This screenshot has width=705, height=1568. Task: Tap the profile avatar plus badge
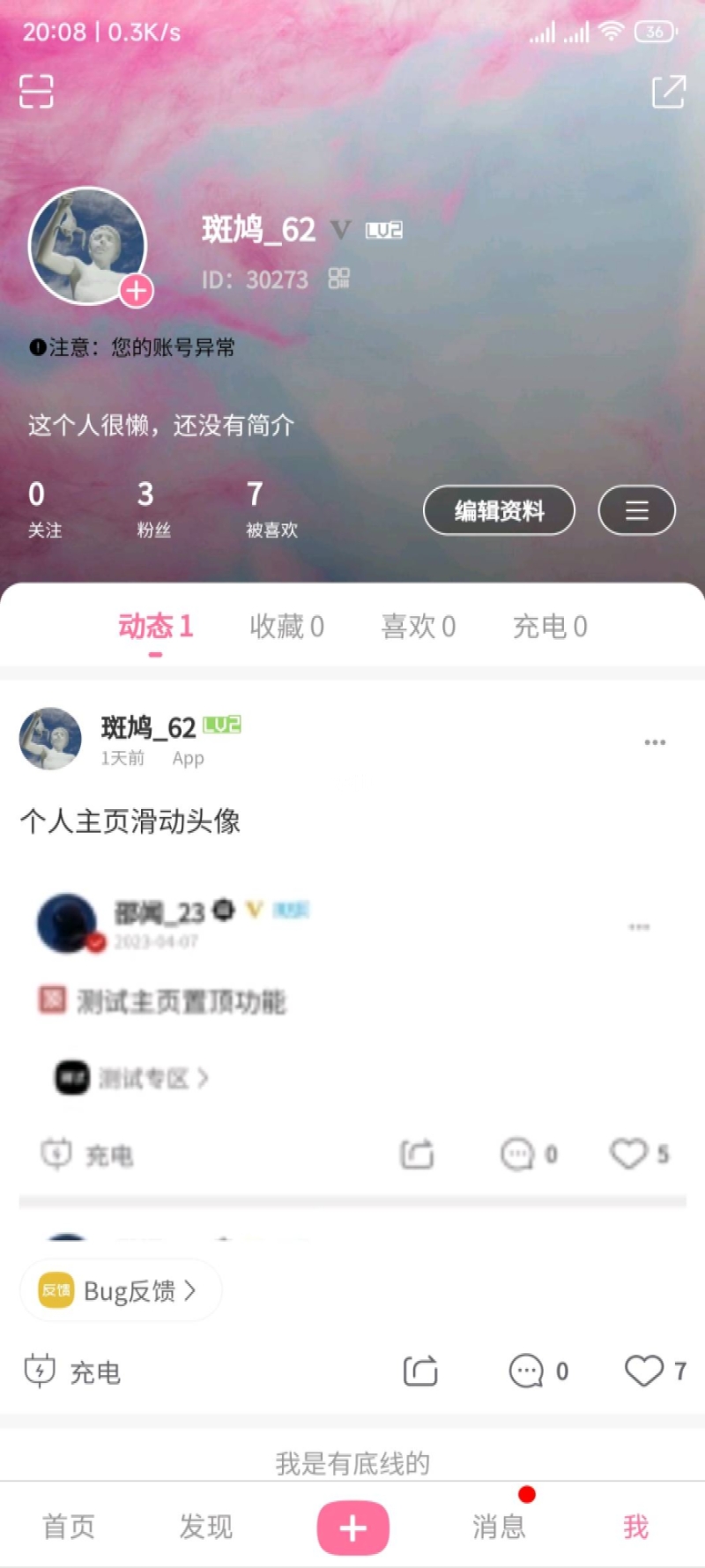[137, 290]
